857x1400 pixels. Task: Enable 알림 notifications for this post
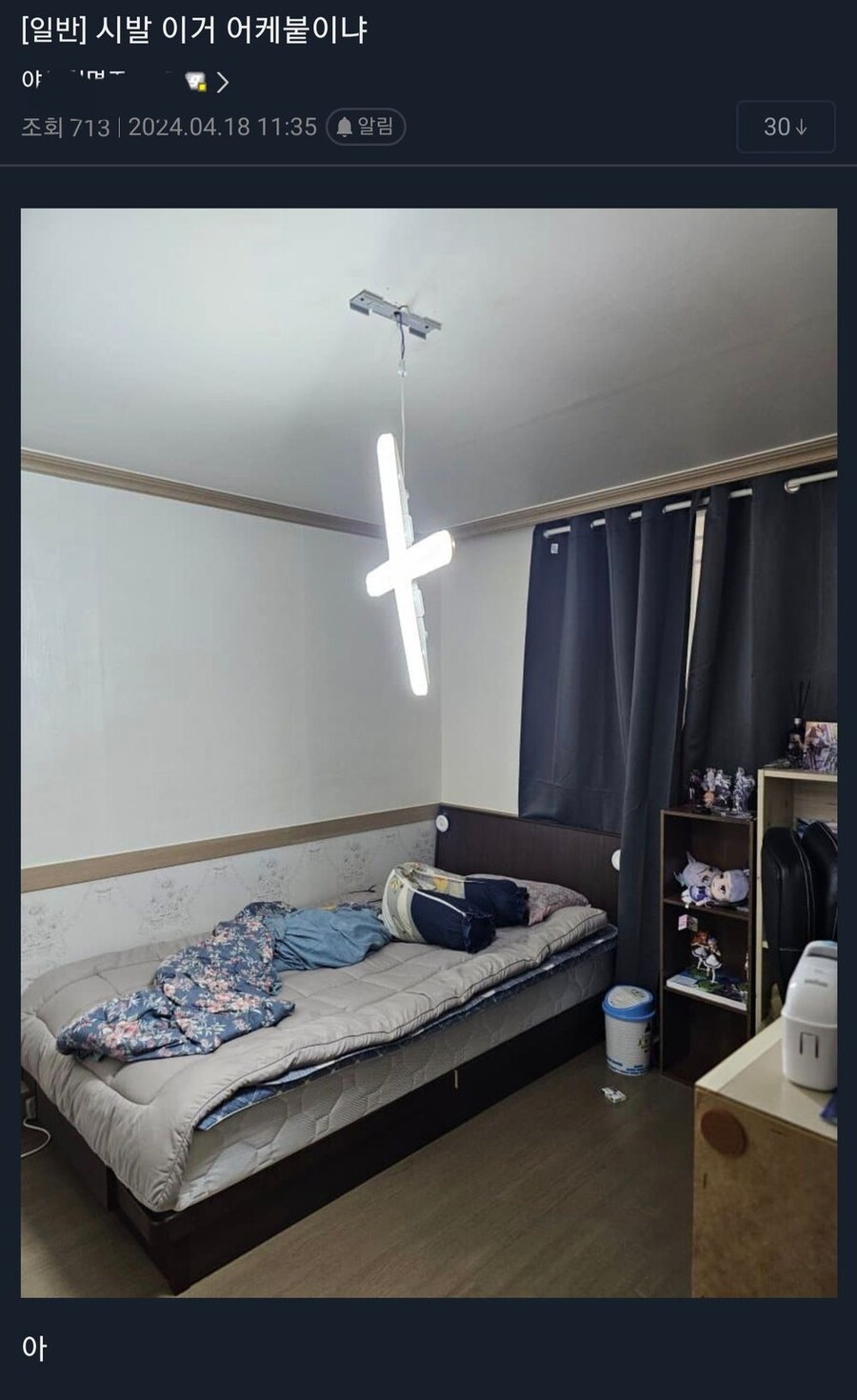366,127
